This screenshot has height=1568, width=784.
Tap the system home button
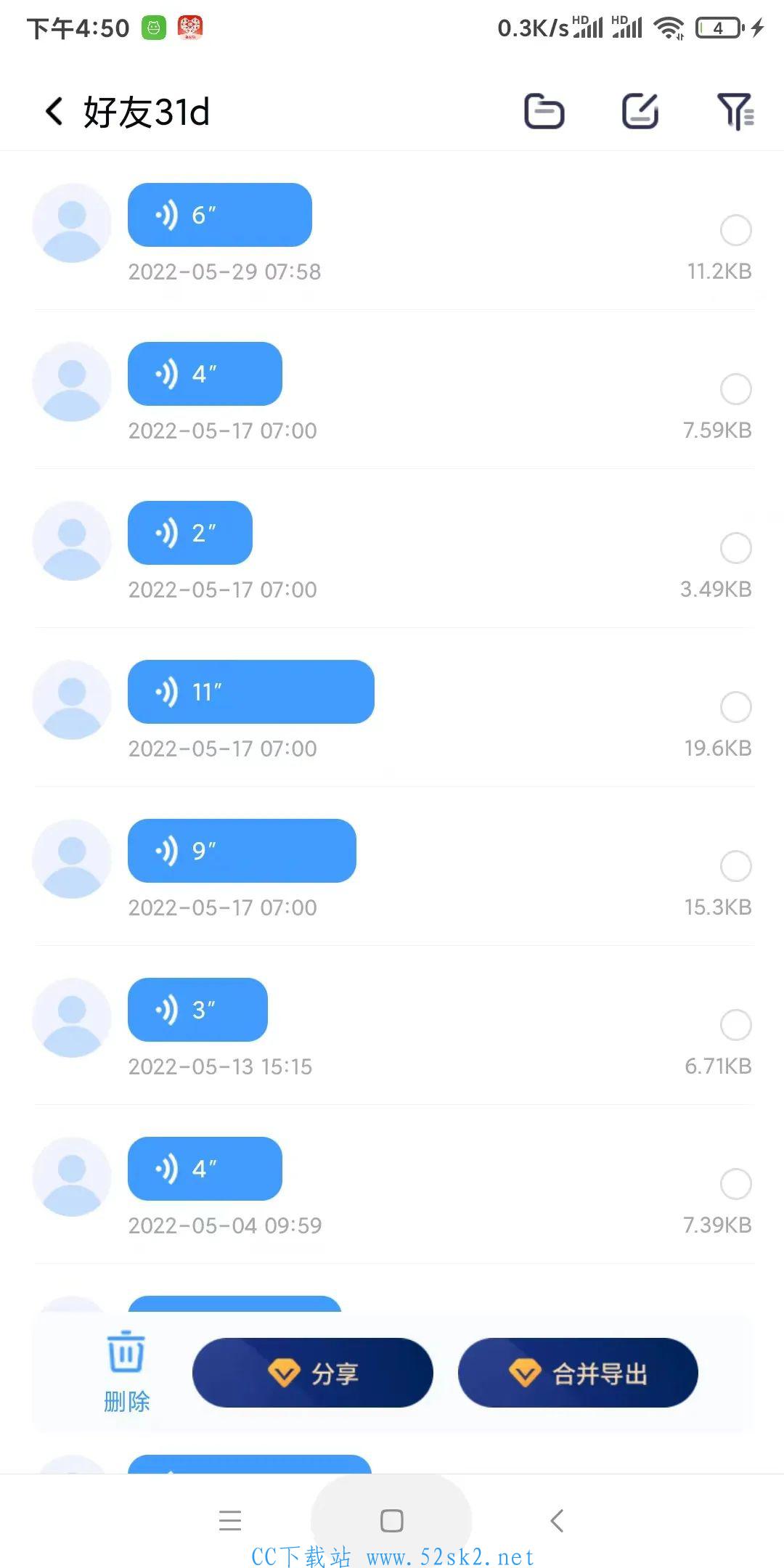(x=392, y=1520)
